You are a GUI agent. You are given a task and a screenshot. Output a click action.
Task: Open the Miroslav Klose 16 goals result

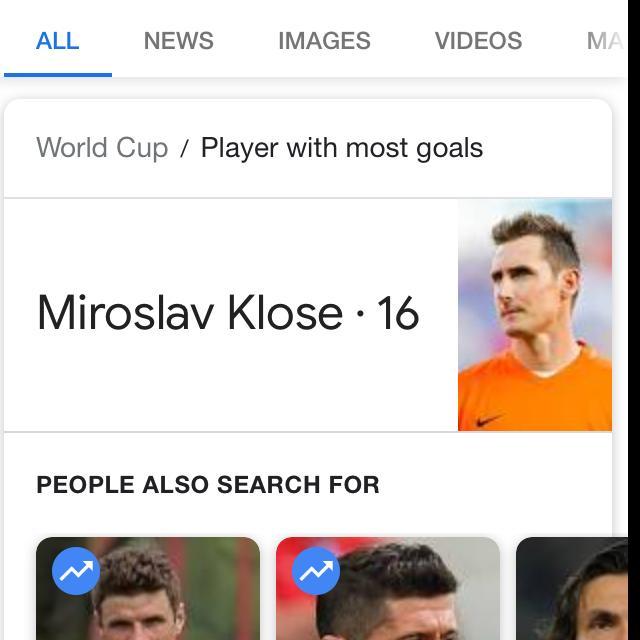point(228,314)
